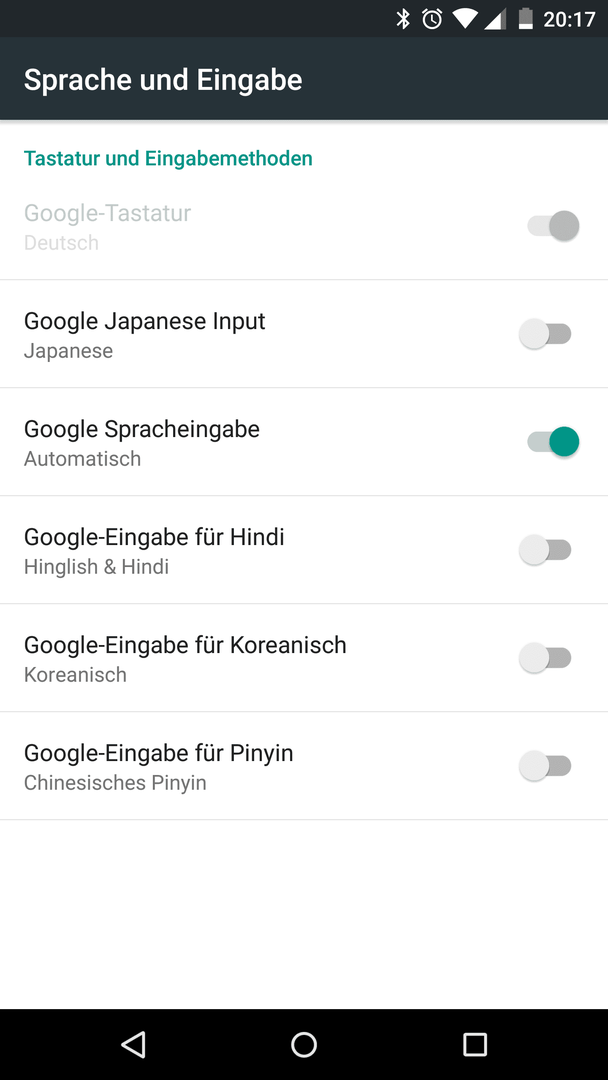Turn off Google Spracheingabe
The height and width of the screenshot is (1080, 608).
[x=553, y=442]
